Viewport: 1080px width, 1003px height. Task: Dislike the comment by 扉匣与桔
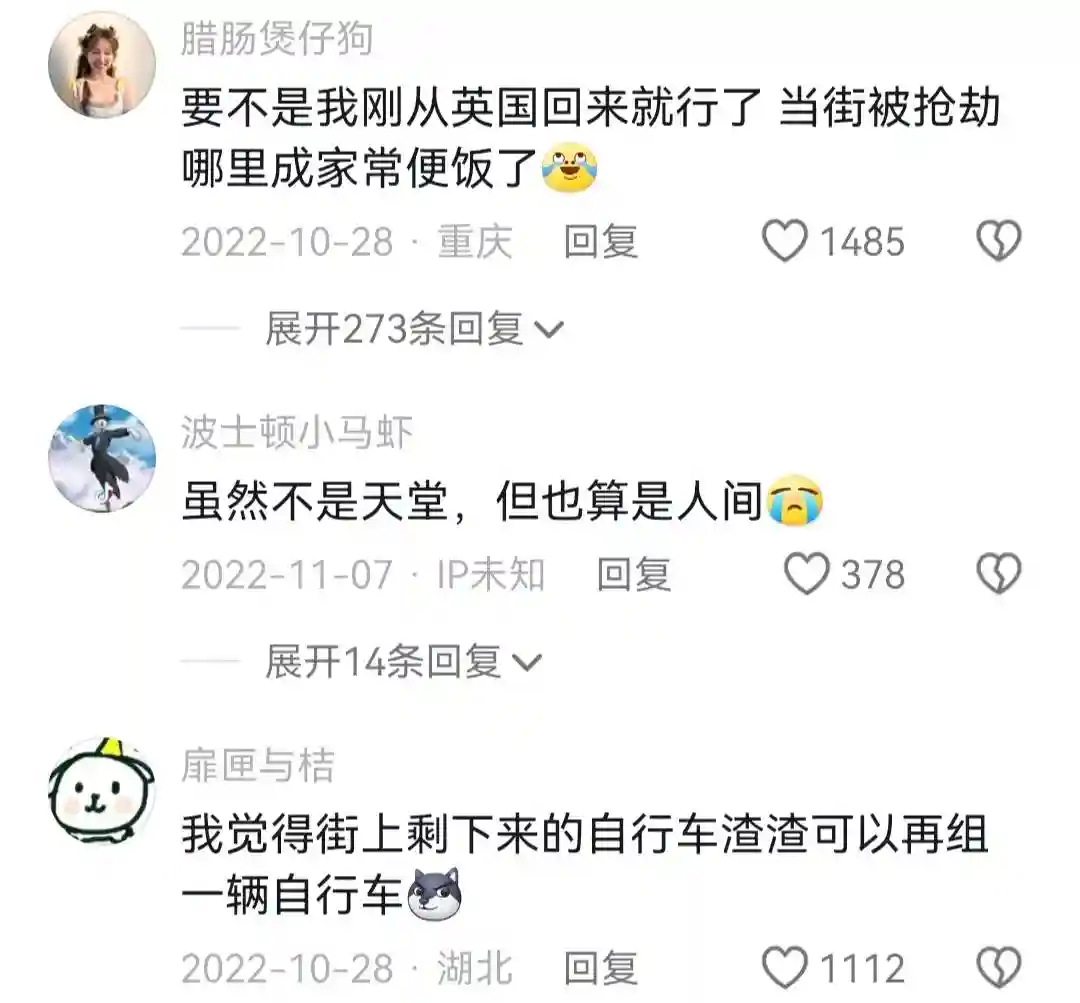click(x=998, y=968)
